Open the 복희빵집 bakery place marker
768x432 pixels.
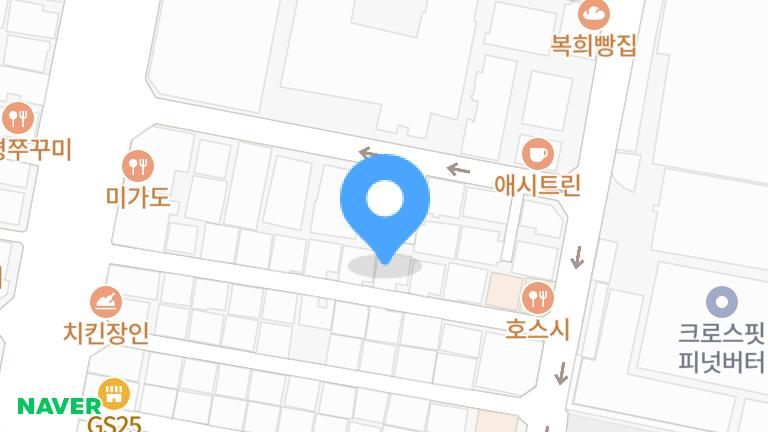click(594, 15)
